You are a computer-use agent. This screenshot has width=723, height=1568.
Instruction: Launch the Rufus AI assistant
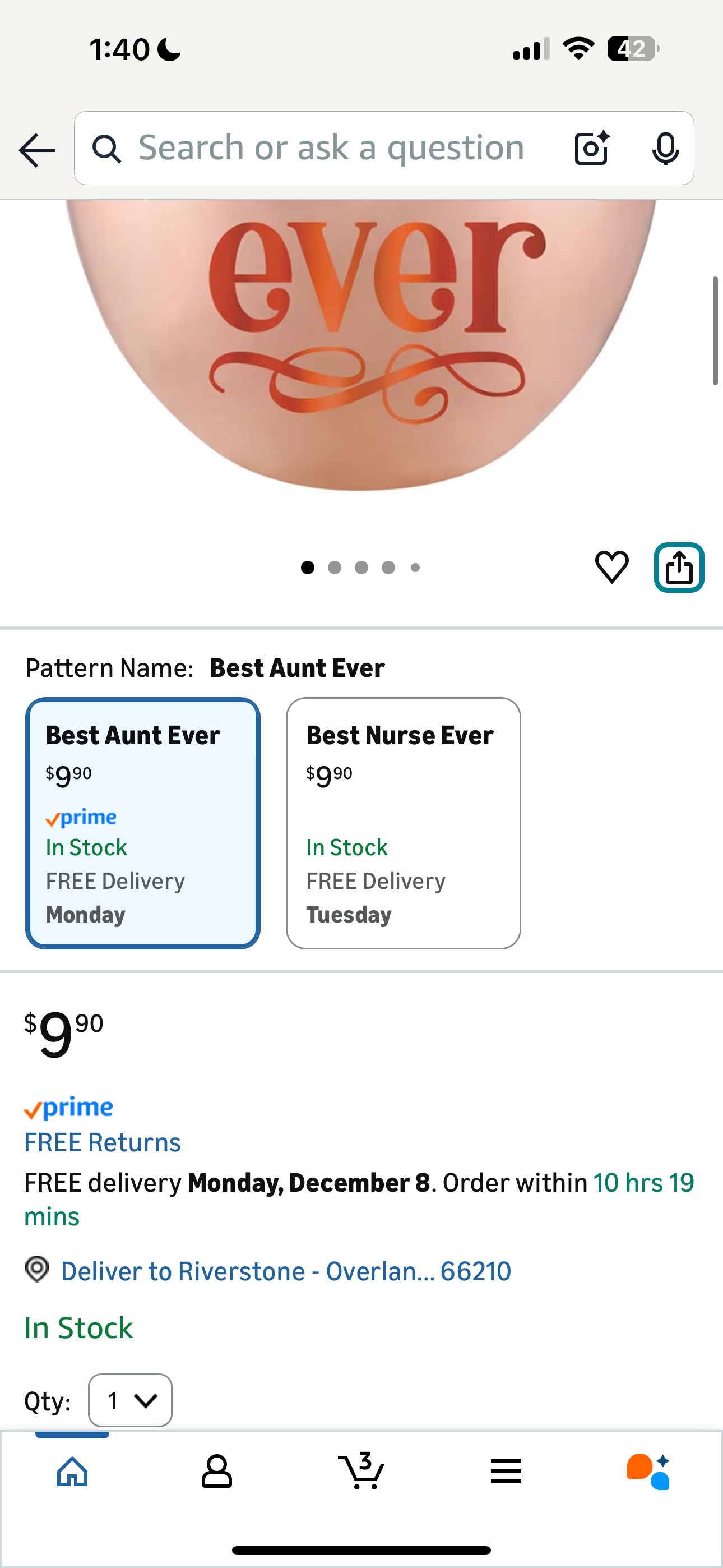pyautogui.click(x=649, y=1472)
